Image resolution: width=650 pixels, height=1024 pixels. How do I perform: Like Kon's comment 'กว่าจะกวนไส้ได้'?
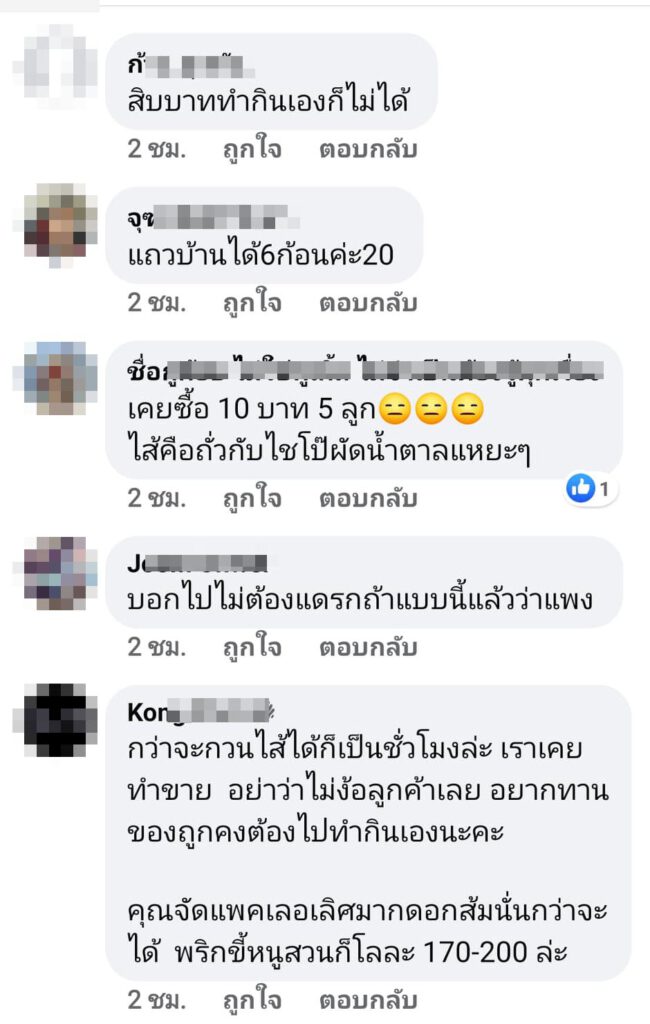251,999
